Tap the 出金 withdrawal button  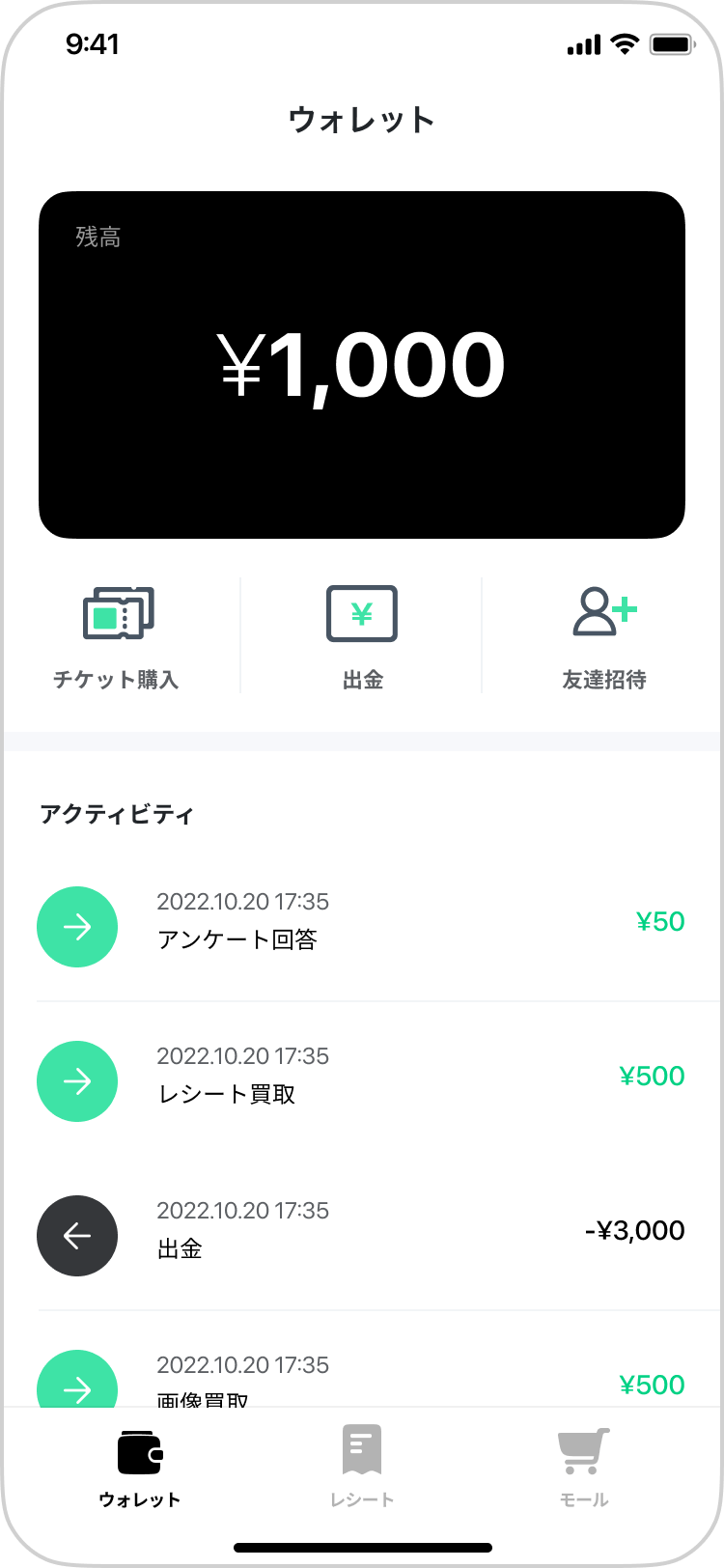(362, 635)
